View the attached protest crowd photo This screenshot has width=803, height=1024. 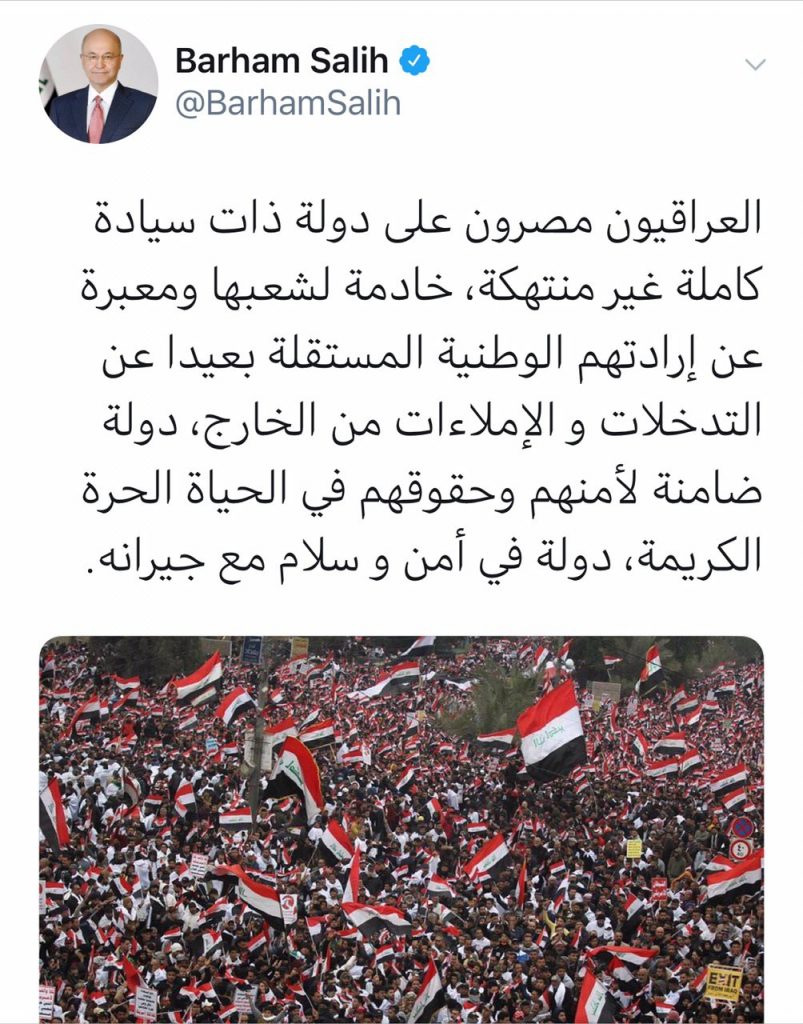pyautogui.click(x=401, y=829)
